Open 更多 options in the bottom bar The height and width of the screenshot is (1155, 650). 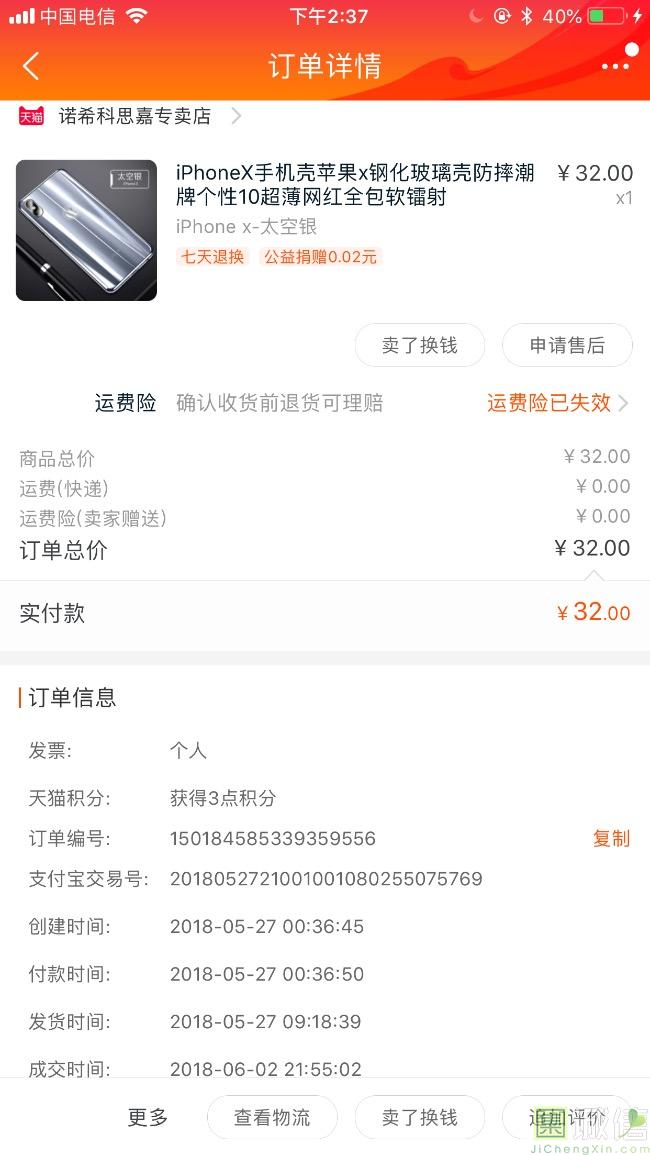[x=148, y=1117]
